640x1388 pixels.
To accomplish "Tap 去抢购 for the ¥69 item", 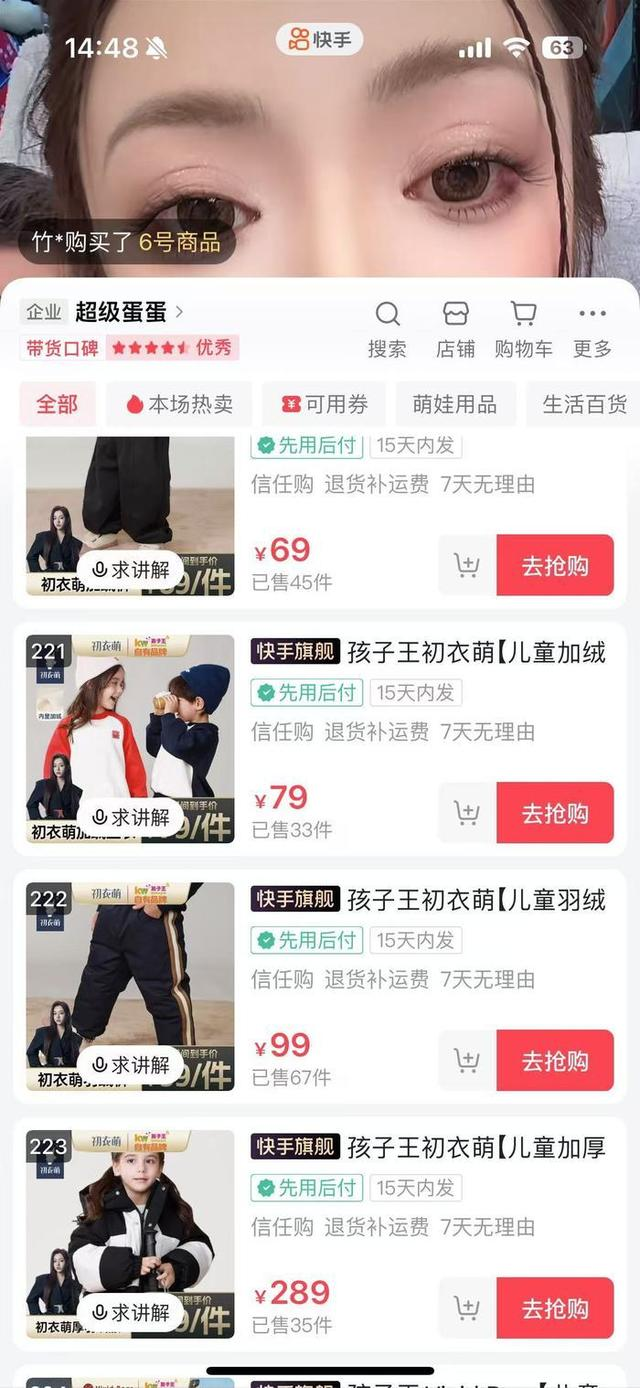I will pos(555,566).
